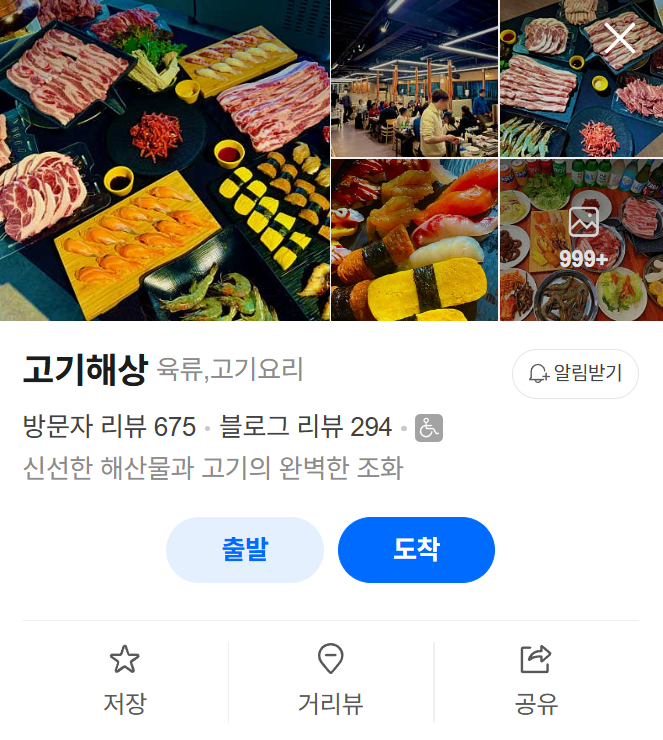The image size is (663, 740).
Task: Set 고기해상 as 도착 destination
Action: coord(416,550)
